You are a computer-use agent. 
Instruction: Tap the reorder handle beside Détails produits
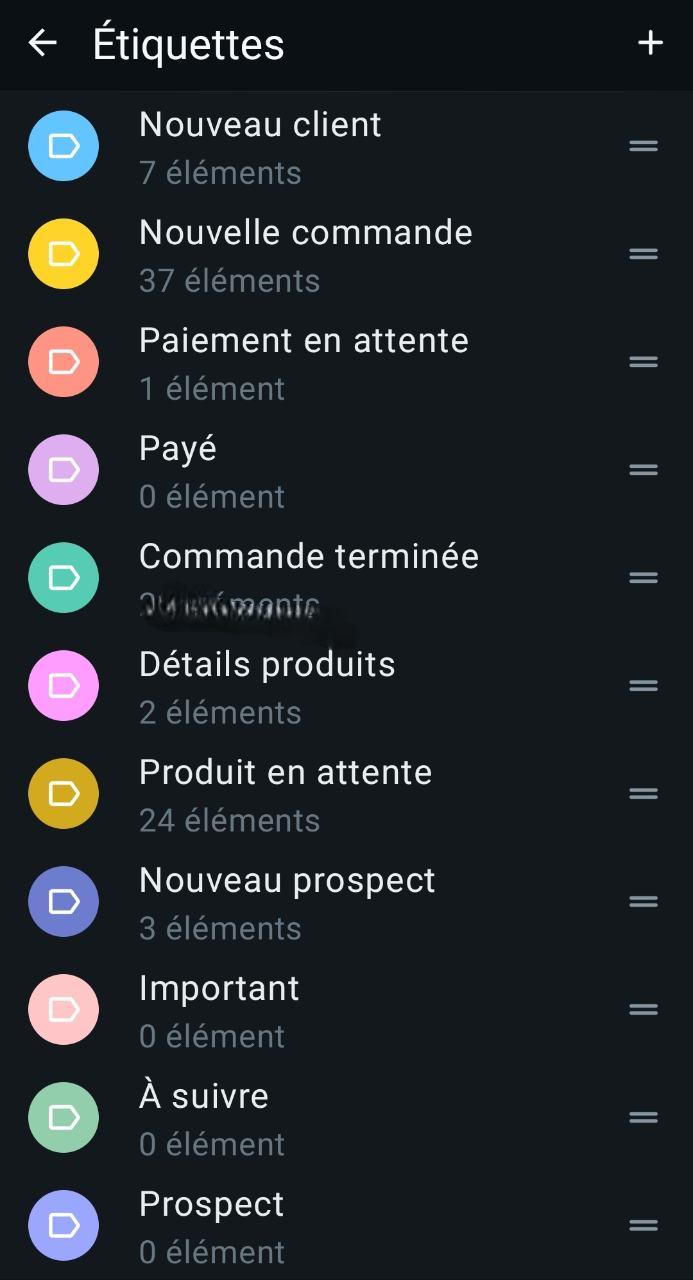coord(643,686)
